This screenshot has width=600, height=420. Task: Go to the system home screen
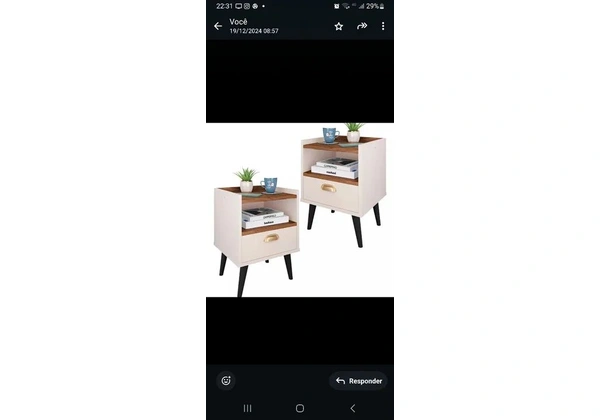[300, 408]
